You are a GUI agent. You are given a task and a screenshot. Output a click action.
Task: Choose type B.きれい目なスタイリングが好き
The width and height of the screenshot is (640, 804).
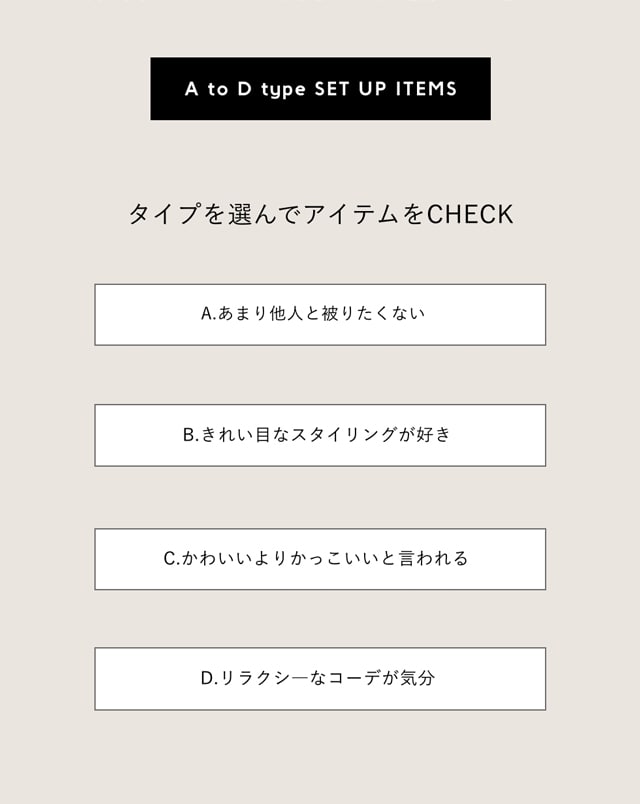[320, 435]
